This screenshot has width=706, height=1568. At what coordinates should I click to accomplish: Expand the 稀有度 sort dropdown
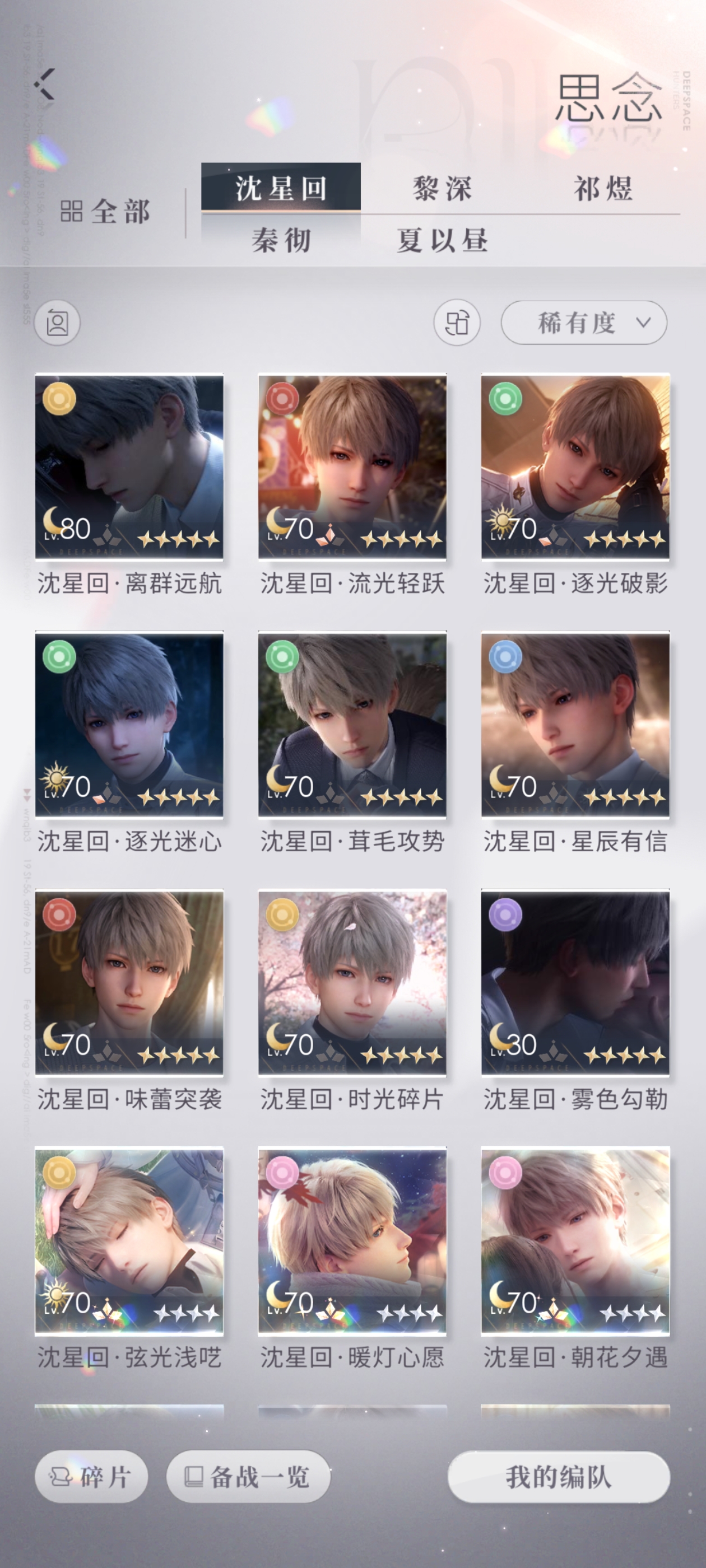tap(583, 323)
